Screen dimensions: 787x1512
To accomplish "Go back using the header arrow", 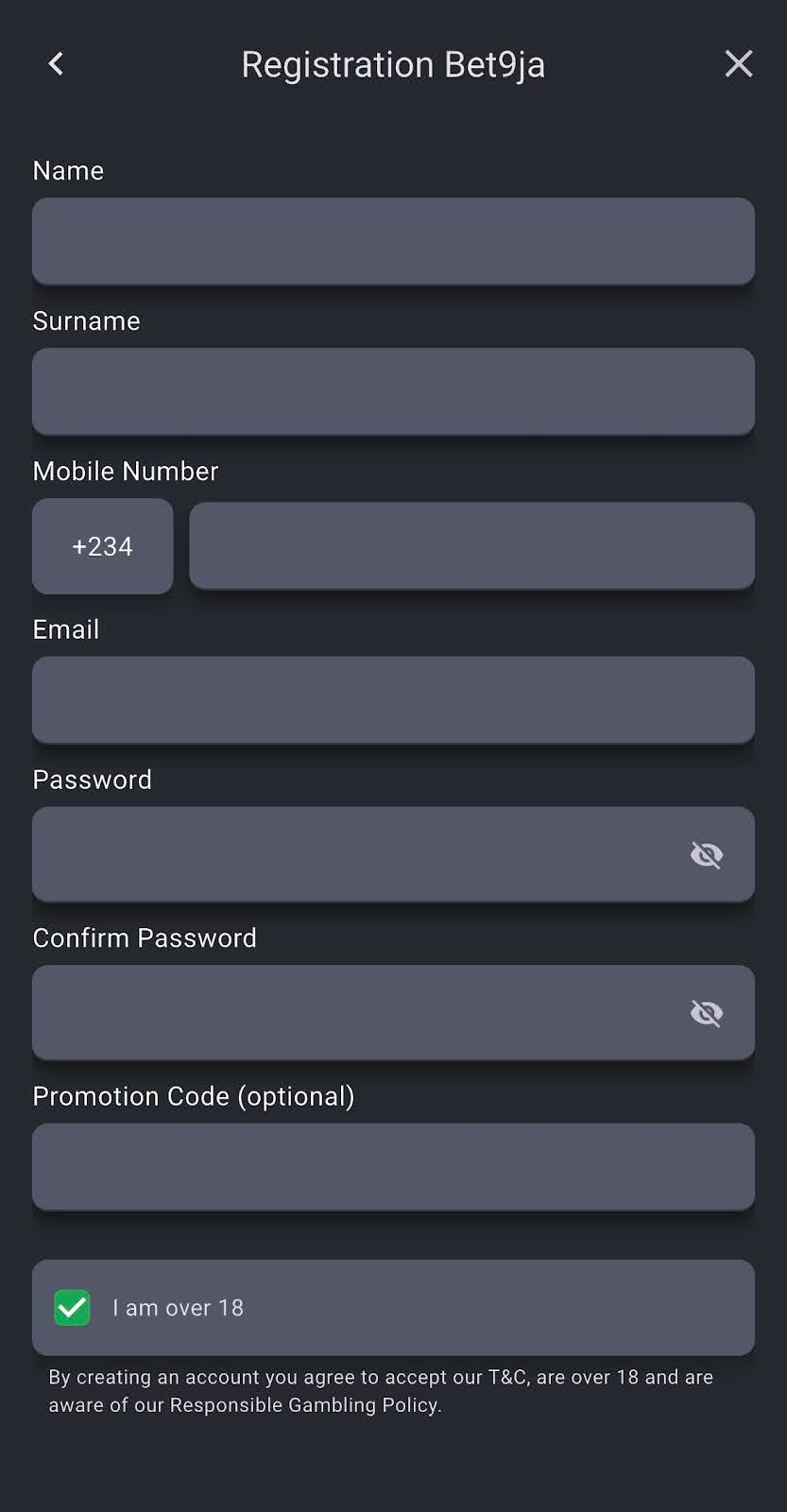I will 56,64.
